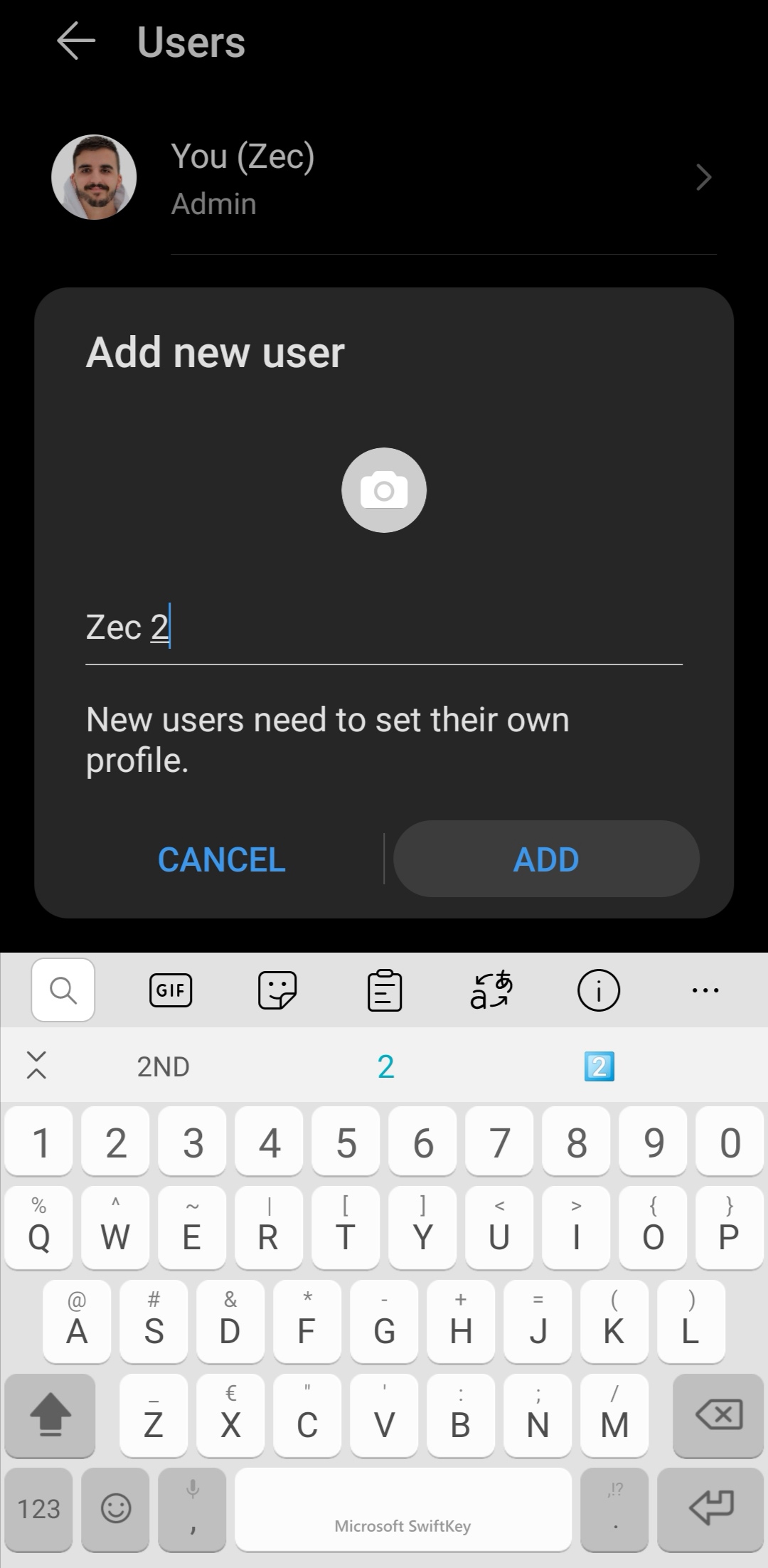Focus the user name text field

pyautogui.click(x=384, y=628)
